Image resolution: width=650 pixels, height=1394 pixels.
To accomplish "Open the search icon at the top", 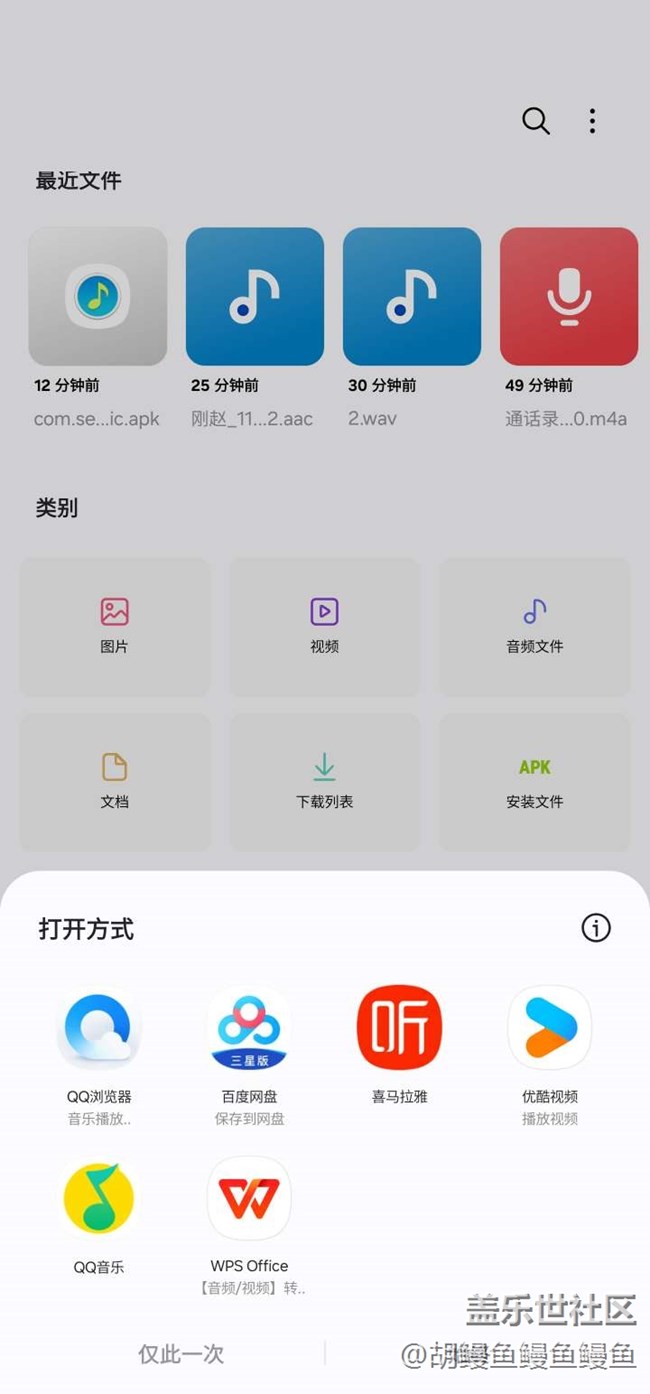I will [x=536, y=121].
